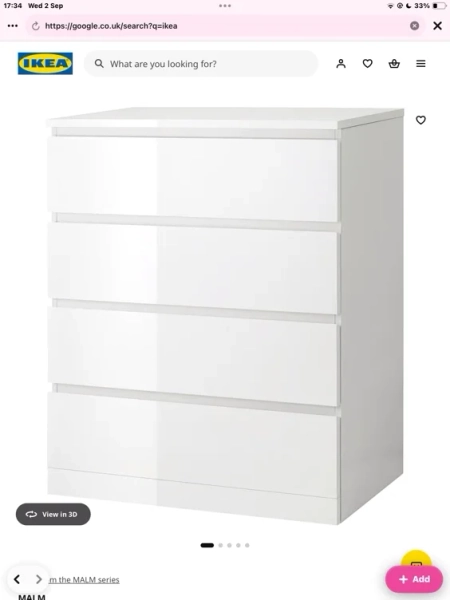The width and height of the screenshot is (450, 600).
Task: Go back with the left arrow
Action: pyautogui.click(x=17, y=579)
